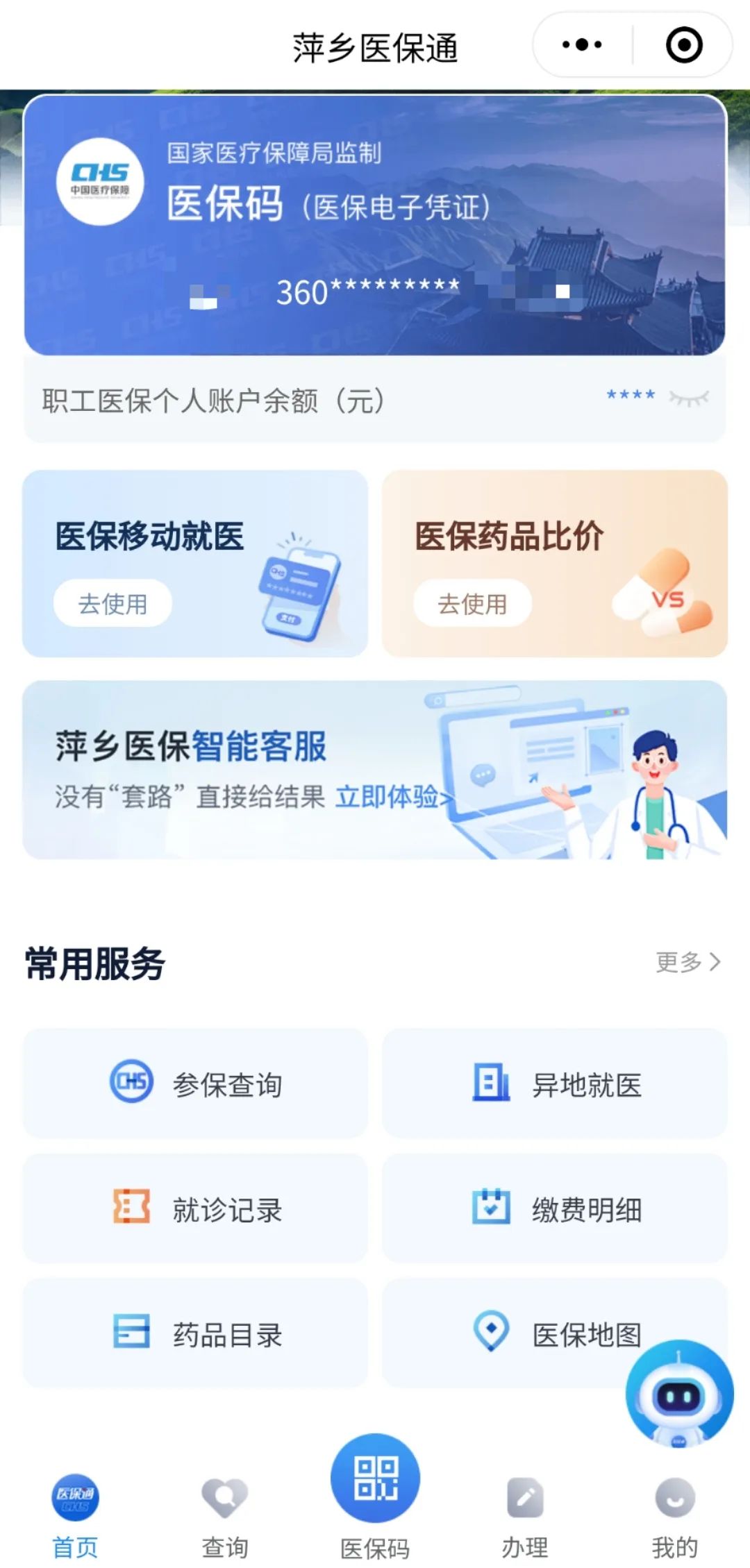
Task: Open 医保地图 service
Action: tap(555, 1333)
